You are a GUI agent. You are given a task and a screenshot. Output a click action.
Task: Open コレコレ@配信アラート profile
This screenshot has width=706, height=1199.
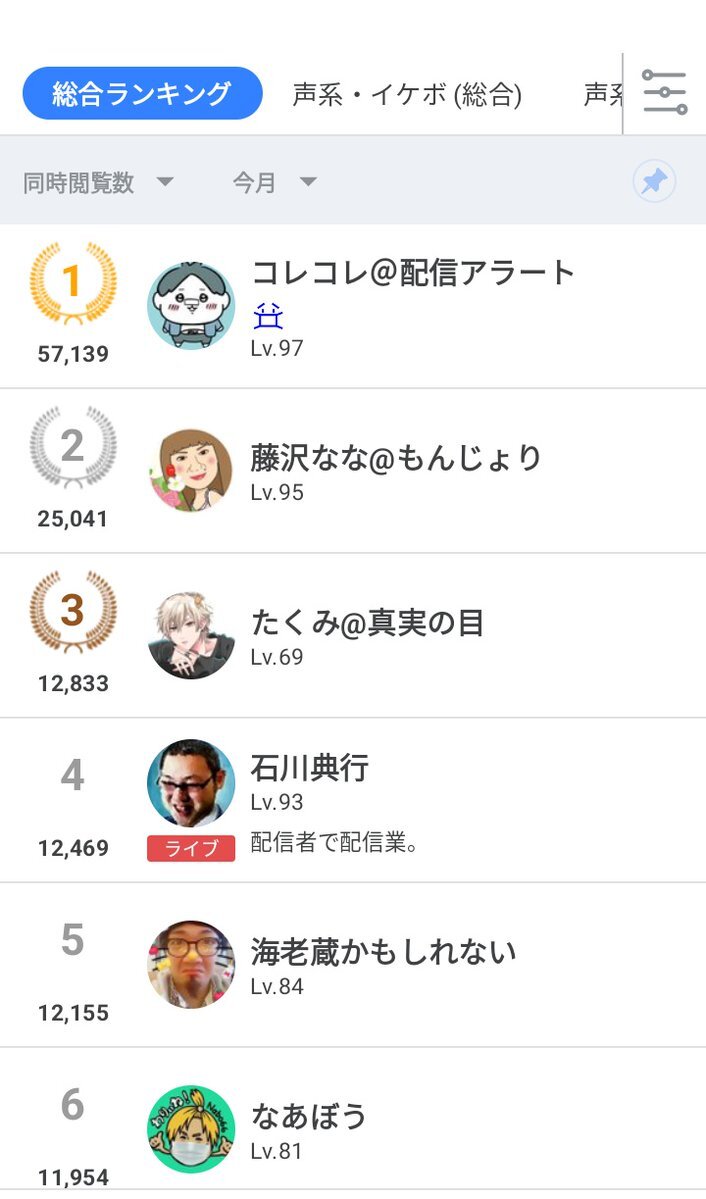pyautogui.click(x=412, y=272)
